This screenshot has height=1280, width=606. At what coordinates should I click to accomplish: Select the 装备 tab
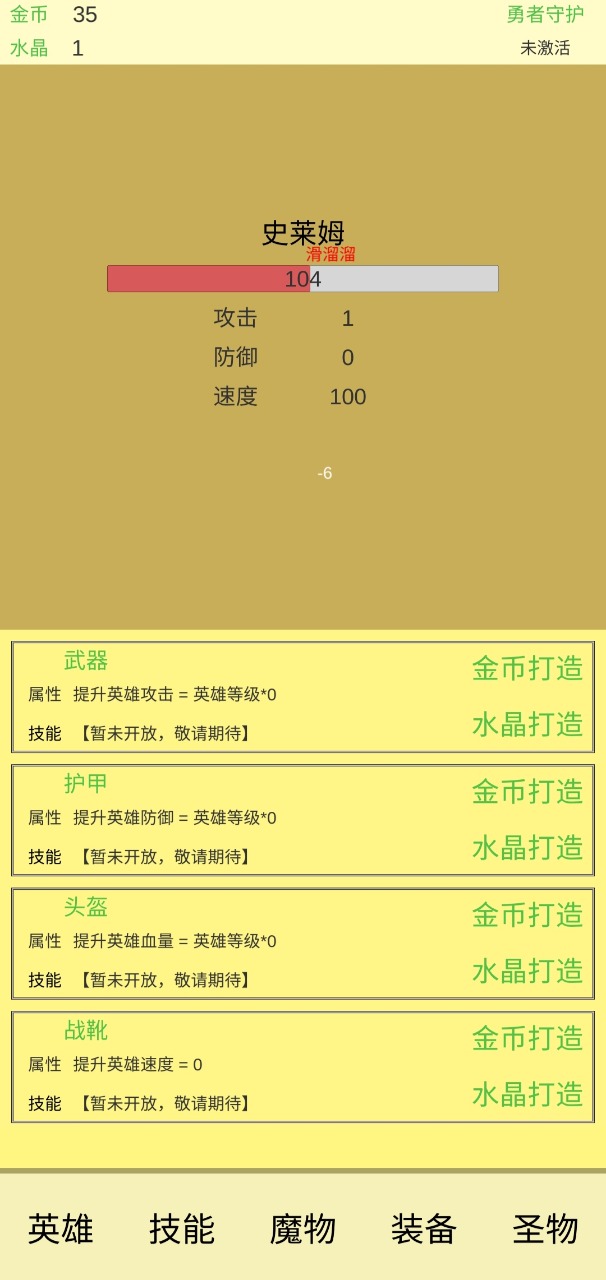(x=424, y=1228)
